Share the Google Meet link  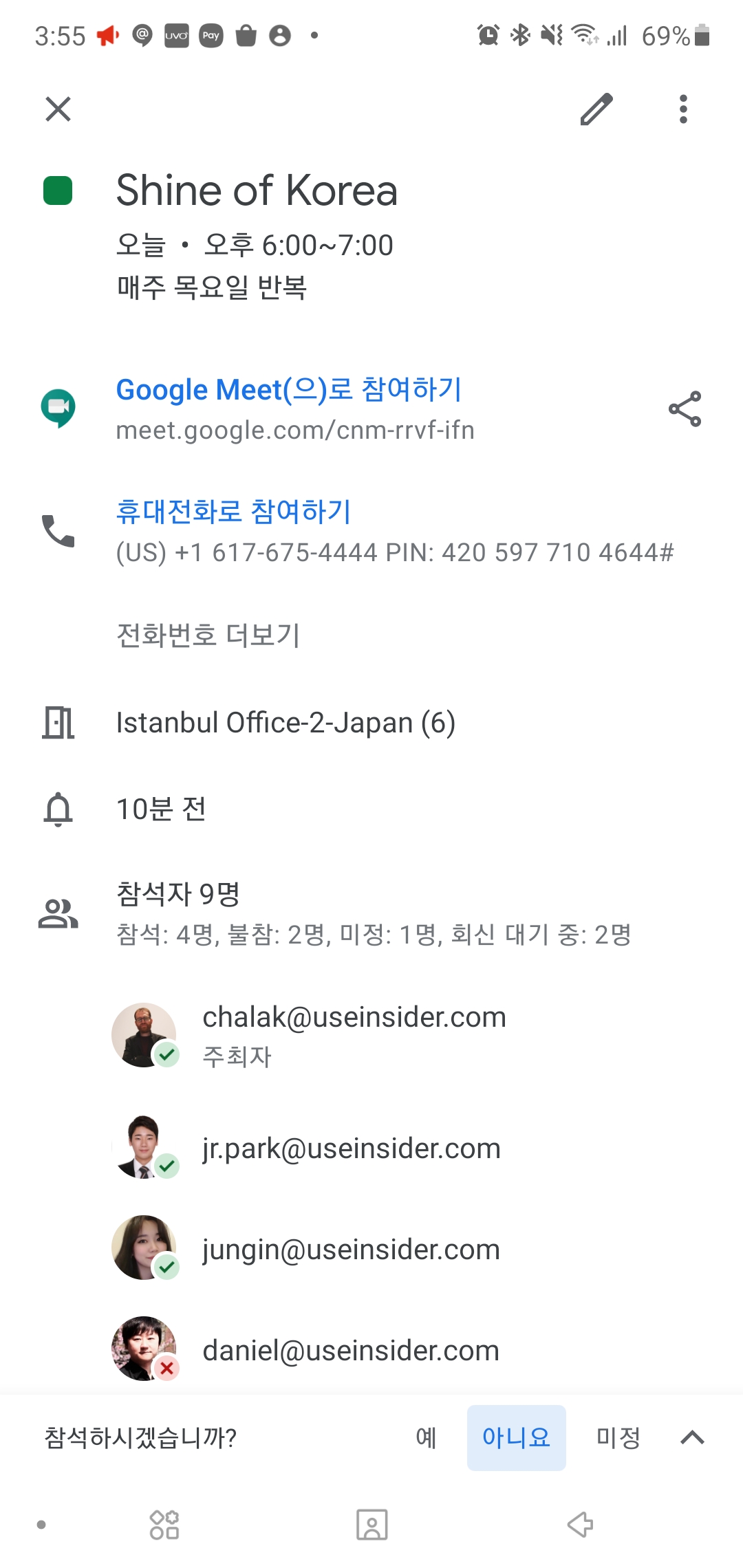685,409
